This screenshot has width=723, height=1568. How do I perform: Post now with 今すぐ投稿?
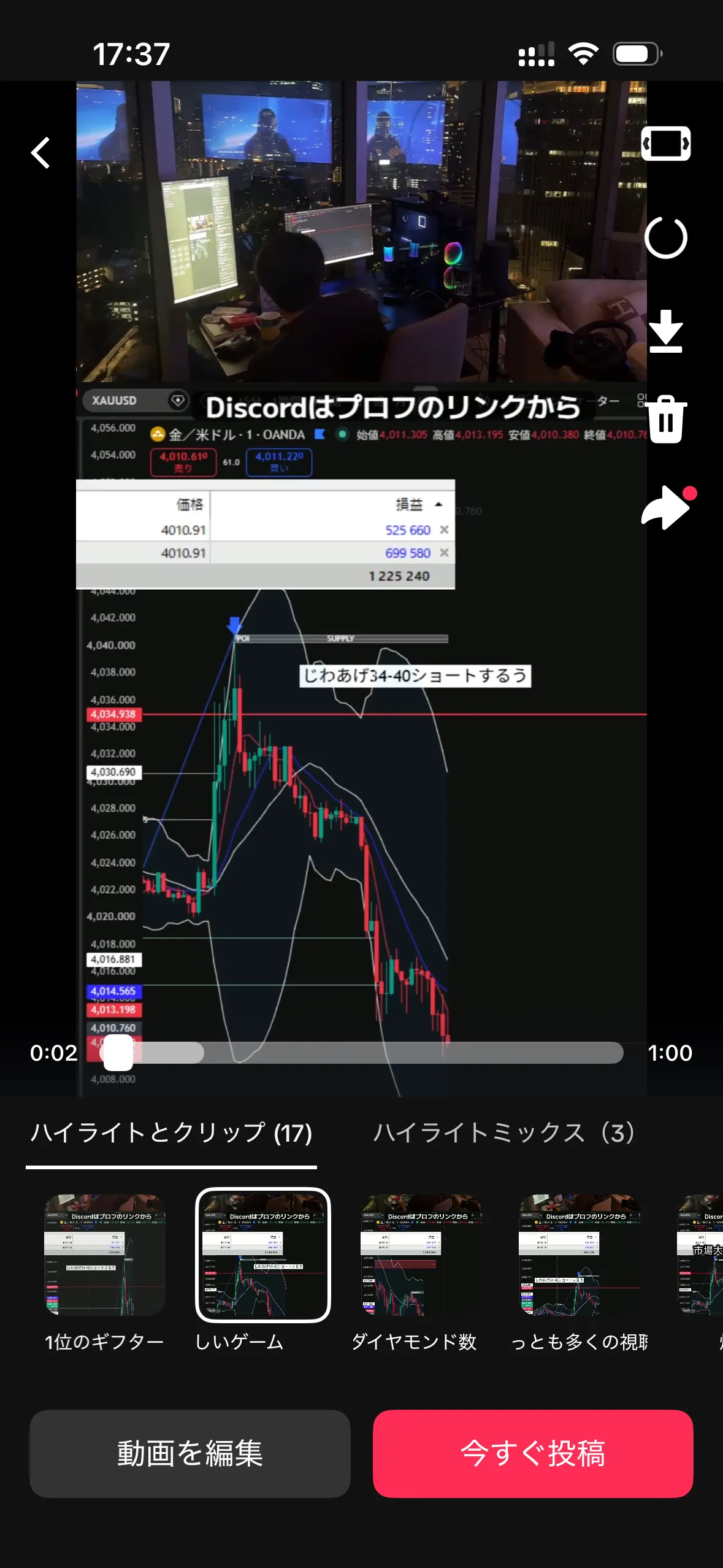click(x=533, y=1453)
